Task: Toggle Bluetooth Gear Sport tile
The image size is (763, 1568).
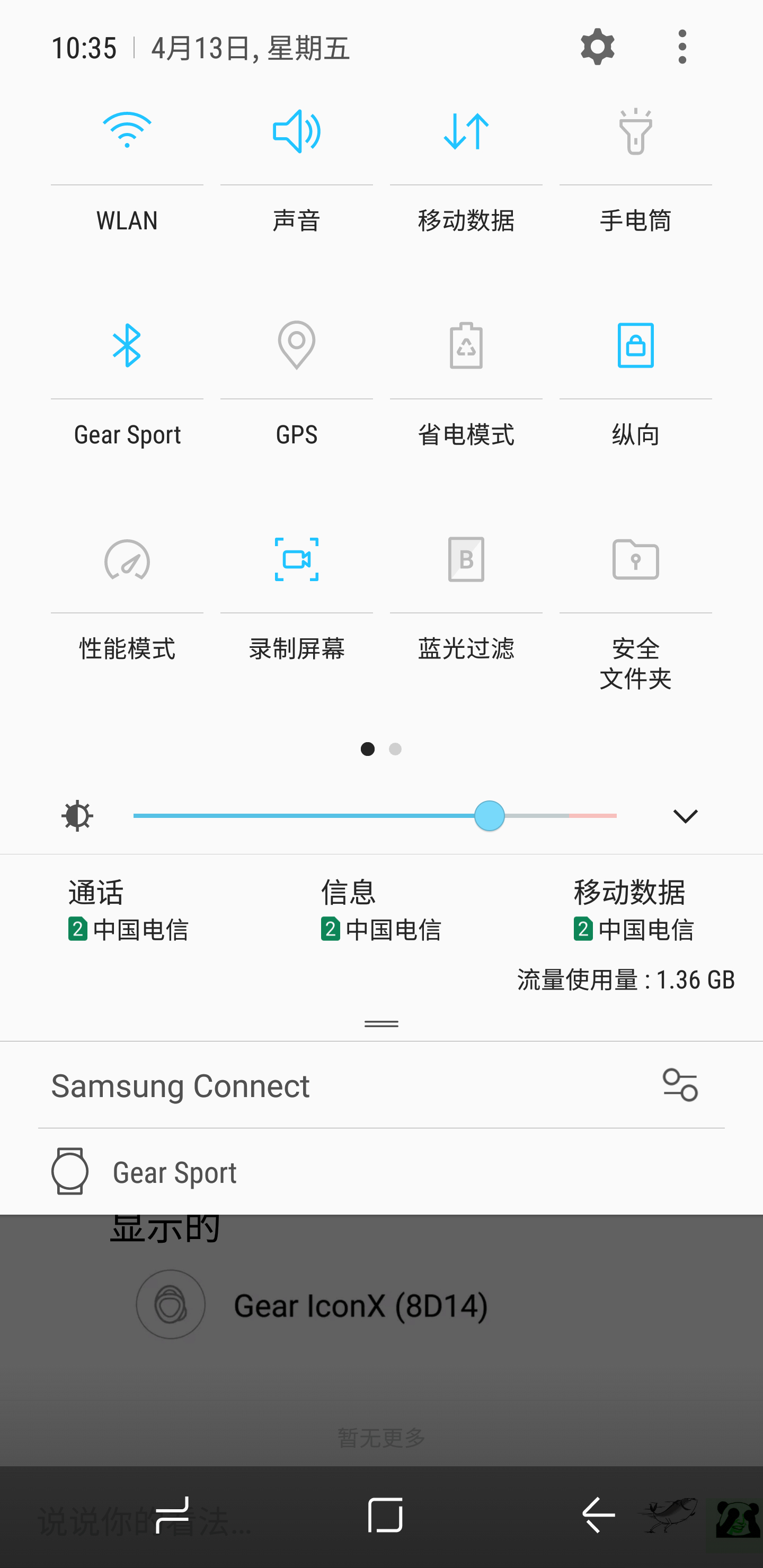Action: point(127,345)
